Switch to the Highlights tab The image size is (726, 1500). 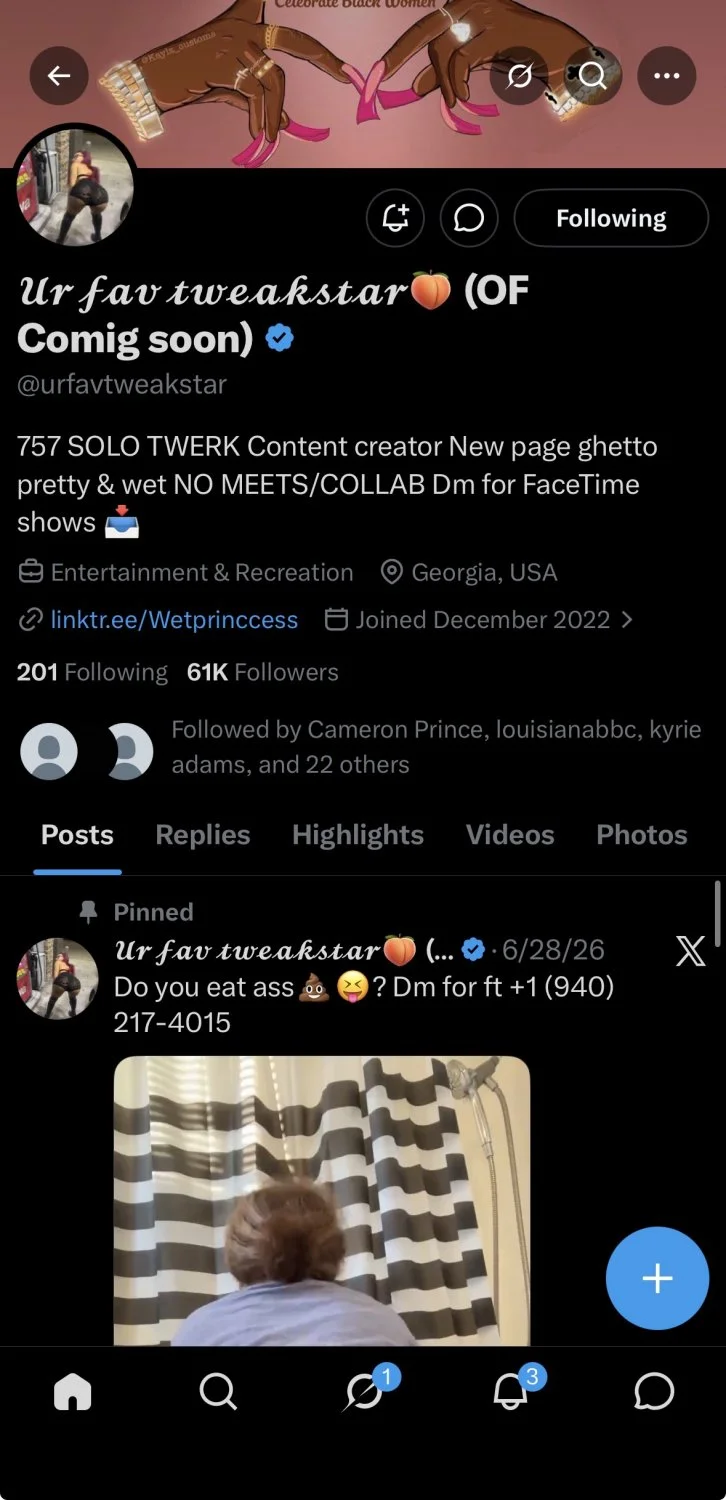358,835
